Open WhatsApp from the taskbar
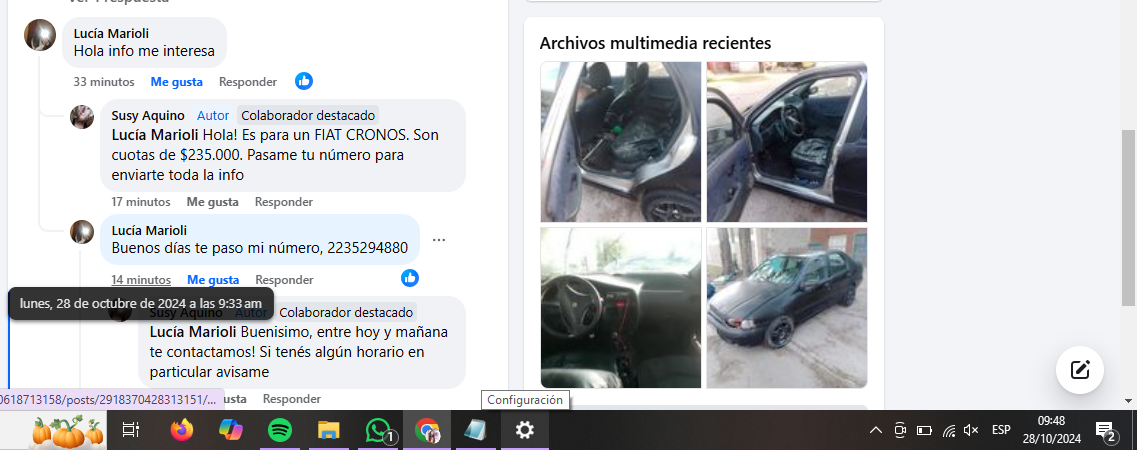Screen dimensions: 1137x450 pos(378,430)
